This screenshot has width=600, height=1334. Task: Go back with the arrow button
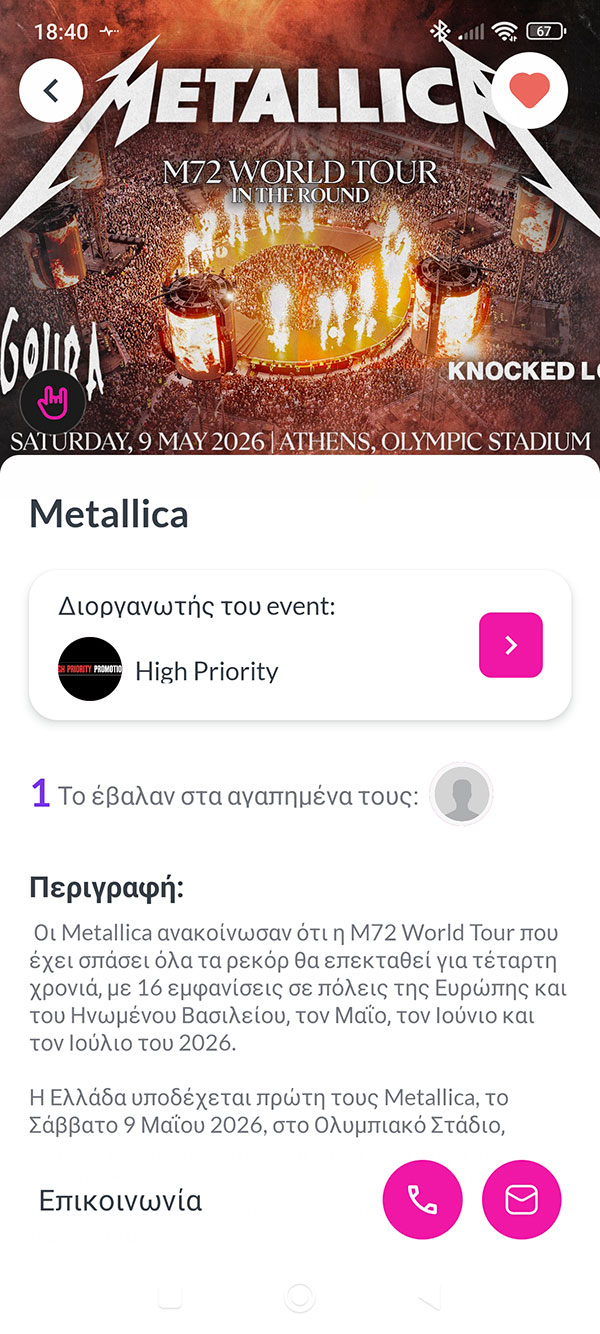click(51, 91)
